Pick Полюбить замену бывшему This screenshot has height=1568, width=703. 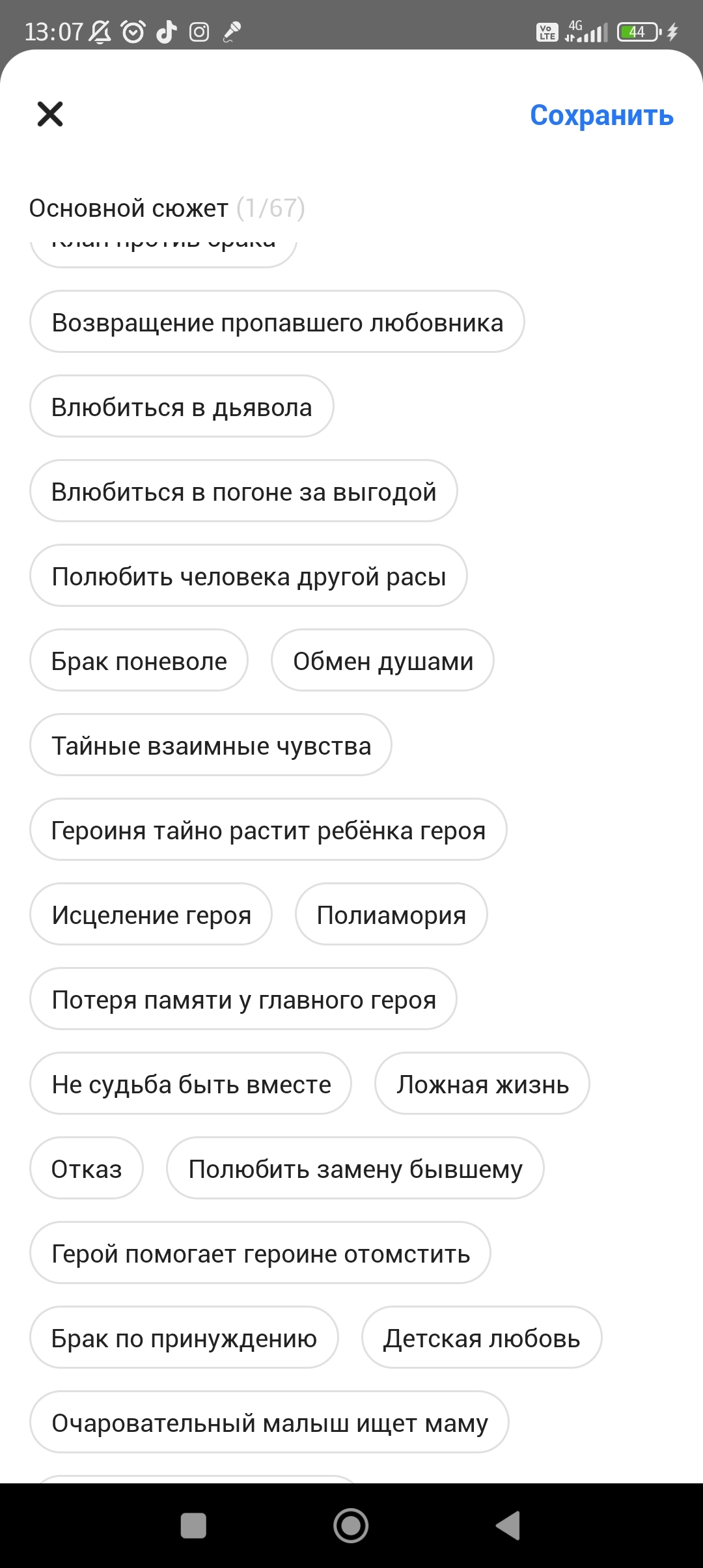click(355, 1169)
